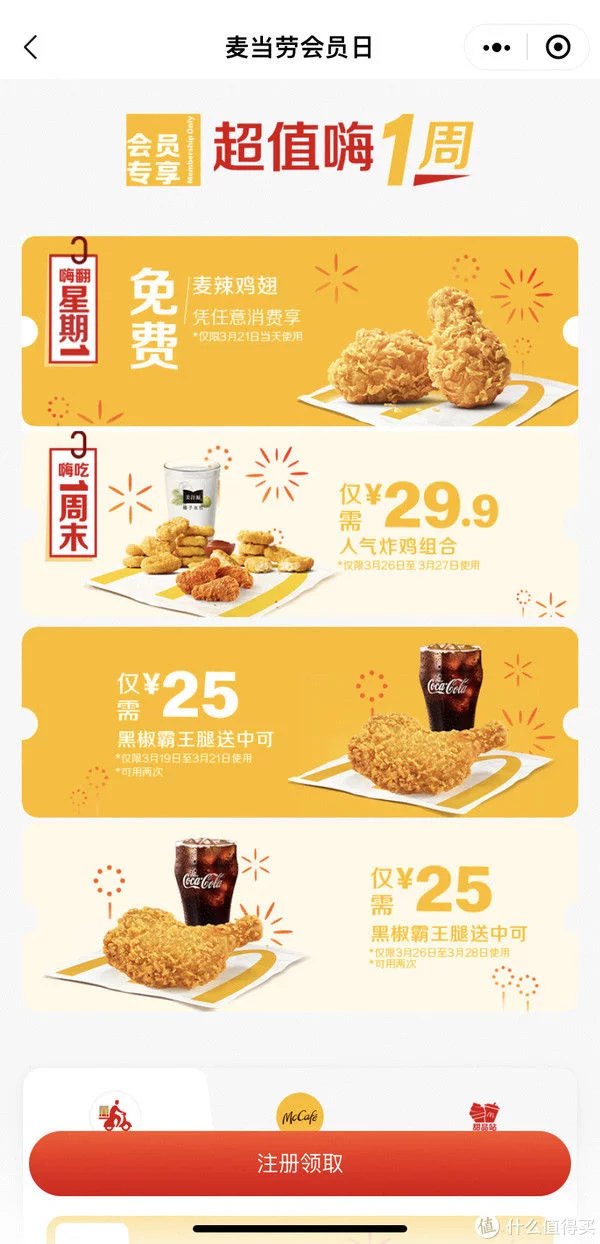This screenshot has width=600, height=1244.
Task: Go back using the top-left arrow
Action: click(x=31, y=47)
